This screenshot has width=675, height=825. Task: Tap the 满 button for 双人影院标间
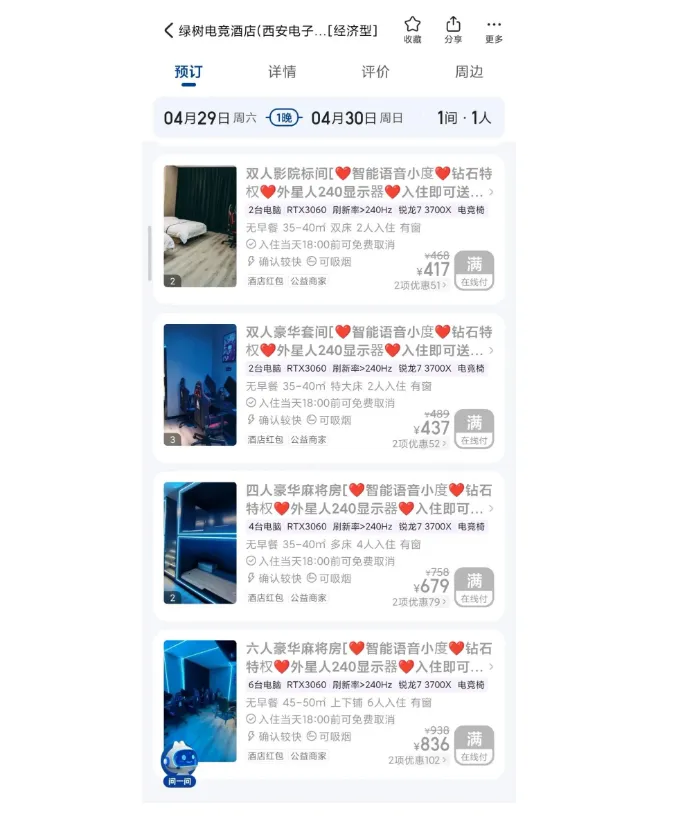pos(474,270)
